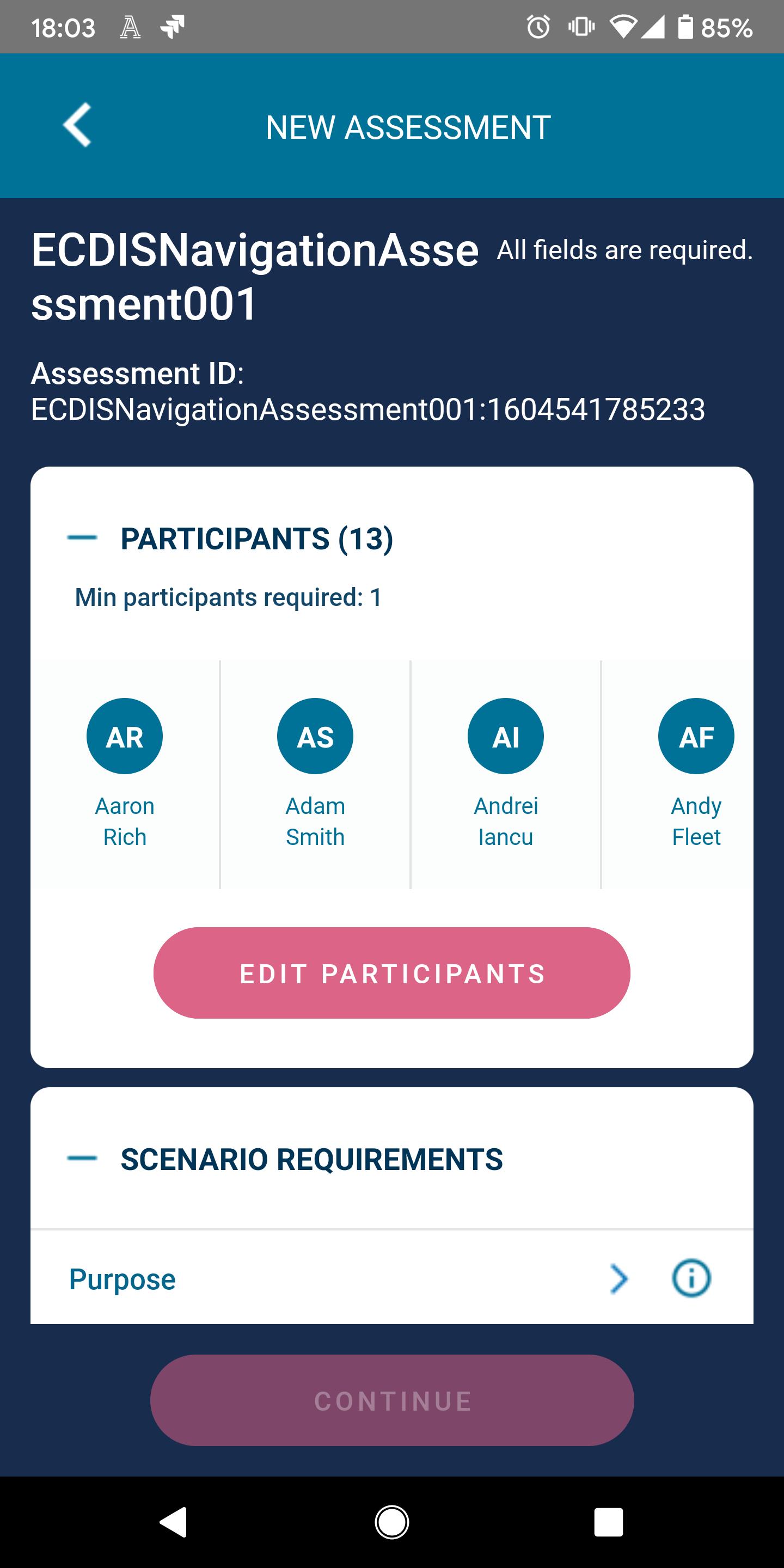Open system recent apps
The width and height of the screenshot is (784, 1568).
point(608,1522)
